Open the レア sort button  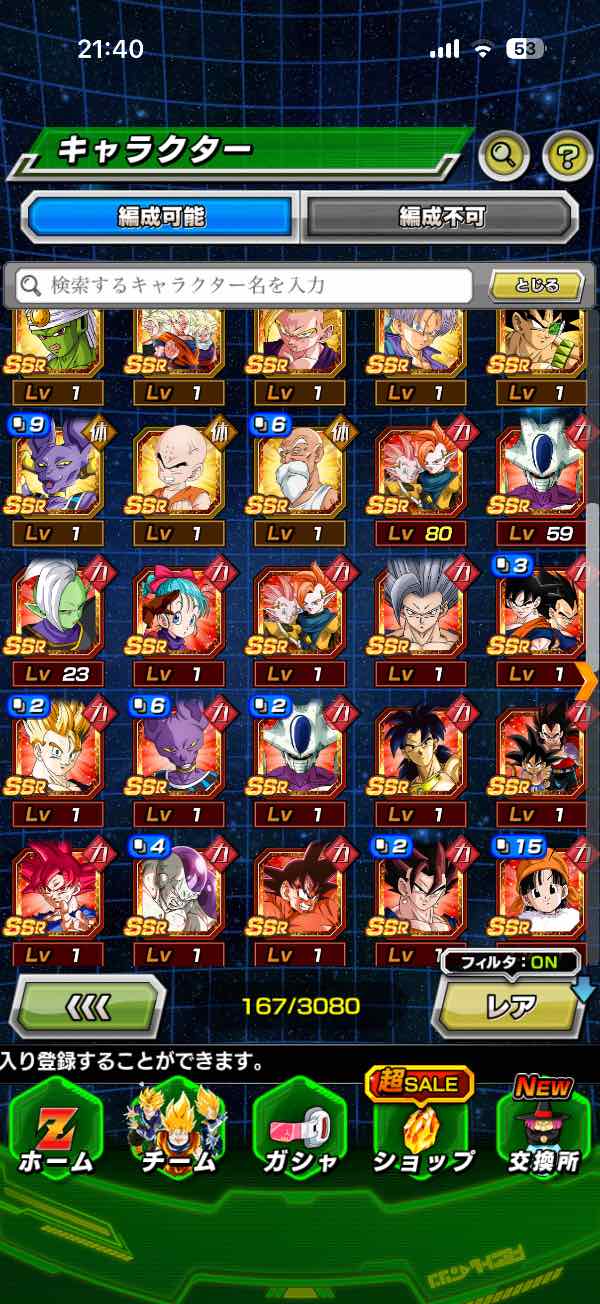pyautogui.click(x=511, y=1005)
